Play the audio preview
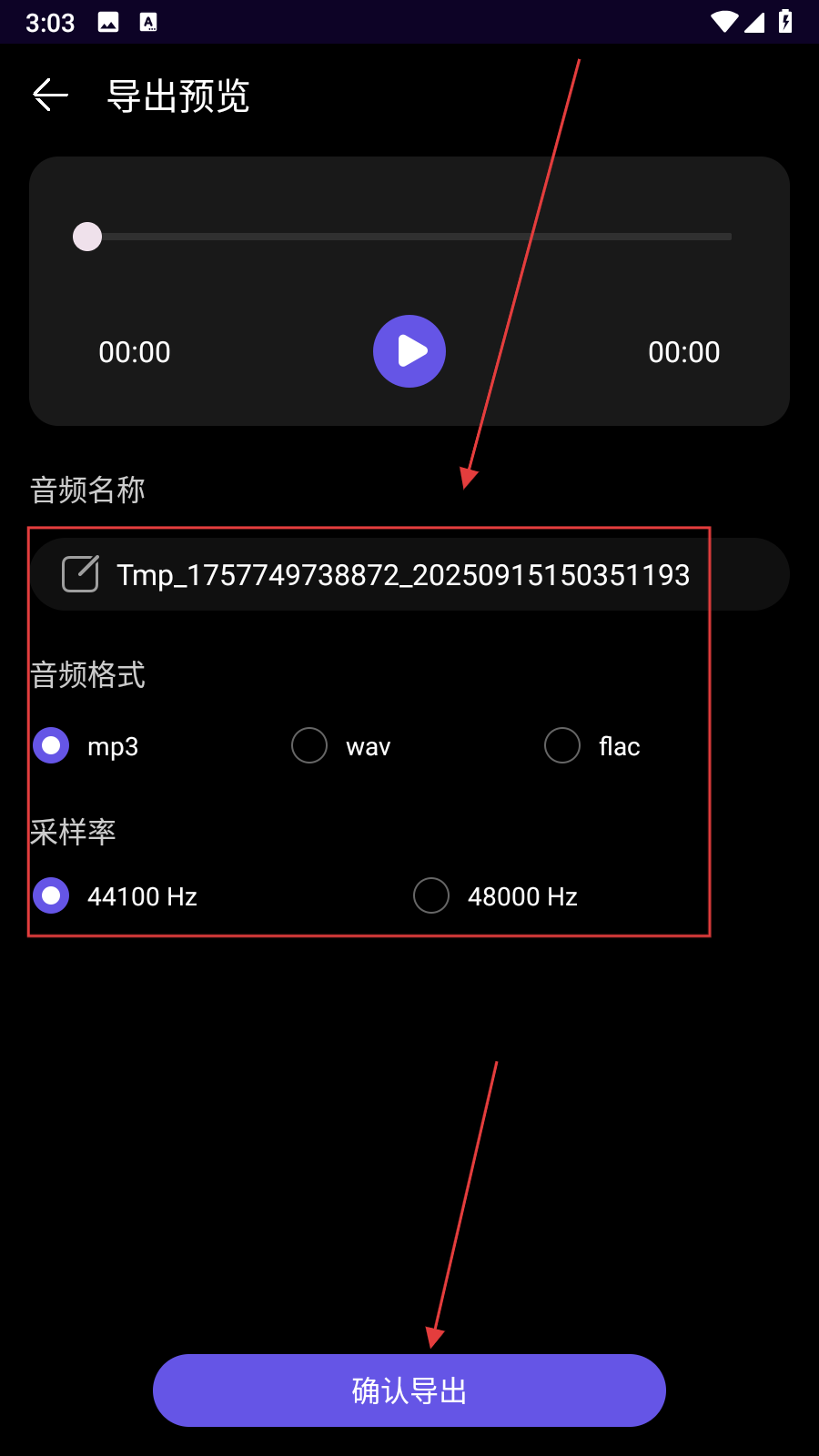The image size is (819, 1456). [x=409, y=351]
